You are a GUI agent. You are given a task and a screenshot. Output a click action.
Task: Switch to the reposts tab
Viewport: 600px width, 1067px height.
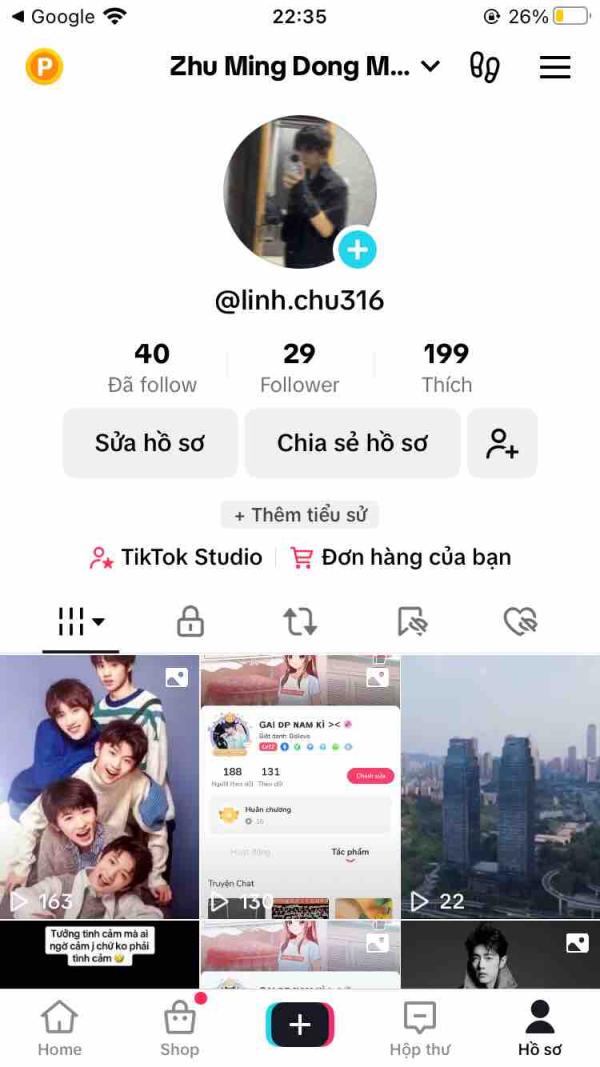[x=300, y=622]
